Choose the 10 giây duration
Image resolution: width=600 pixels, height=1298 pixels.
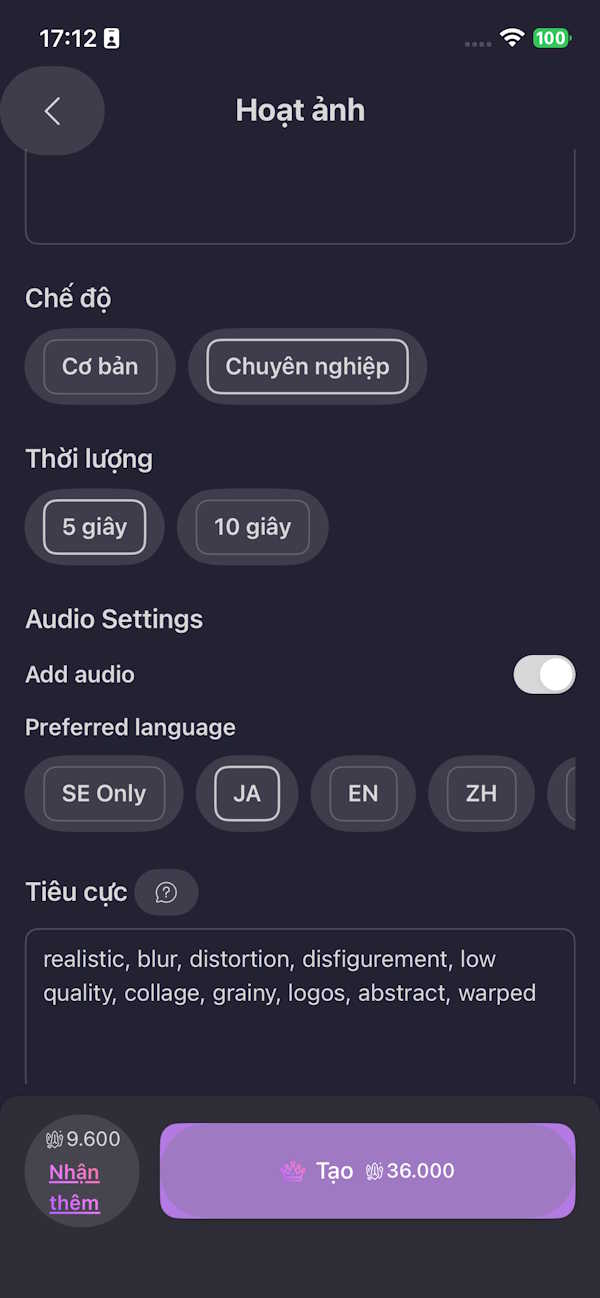[252, 527]
